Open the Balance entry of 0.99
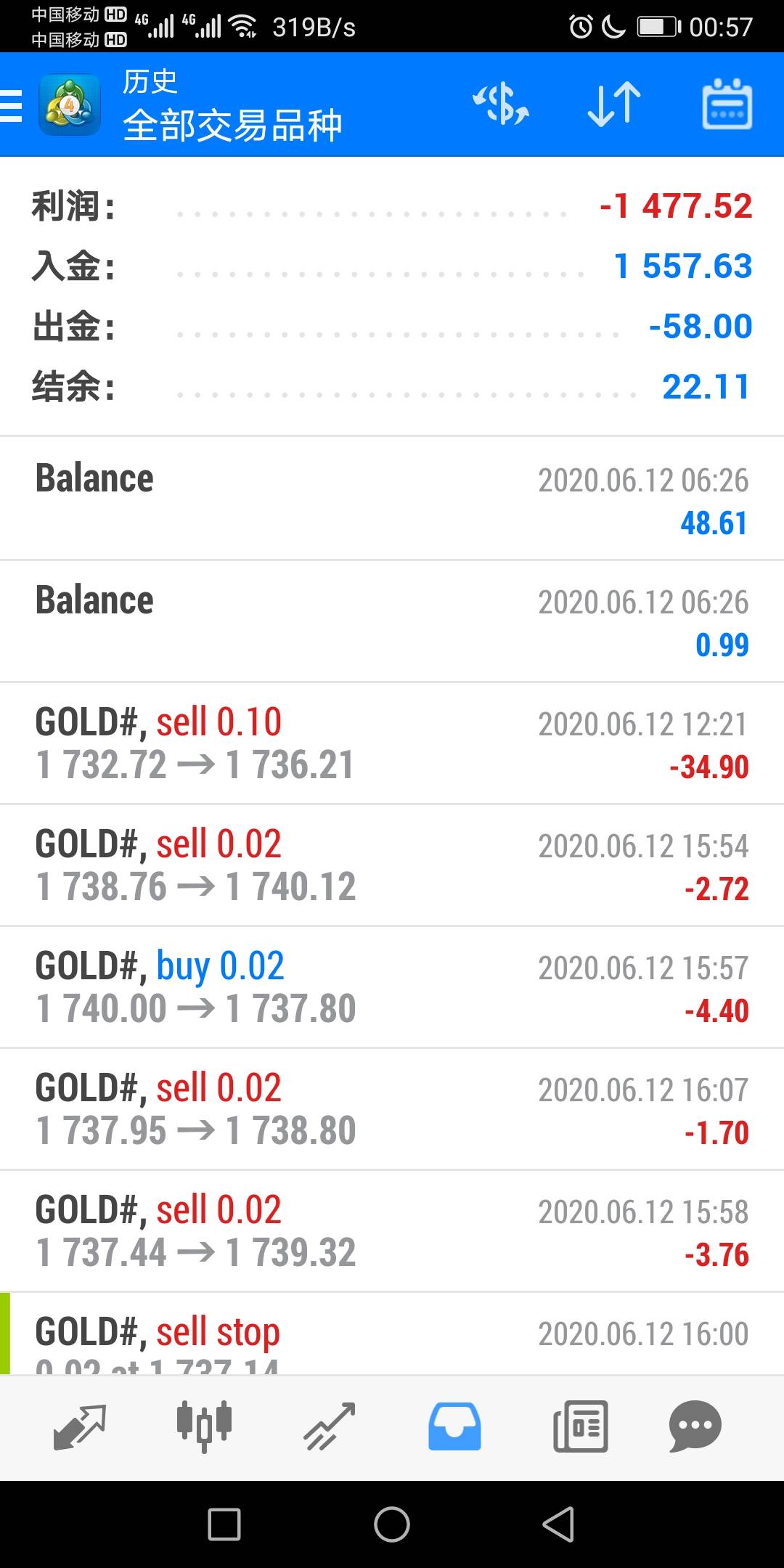The width and height of the screenshot is (784, 1568). pyautogui.click(x=392, y=621)
